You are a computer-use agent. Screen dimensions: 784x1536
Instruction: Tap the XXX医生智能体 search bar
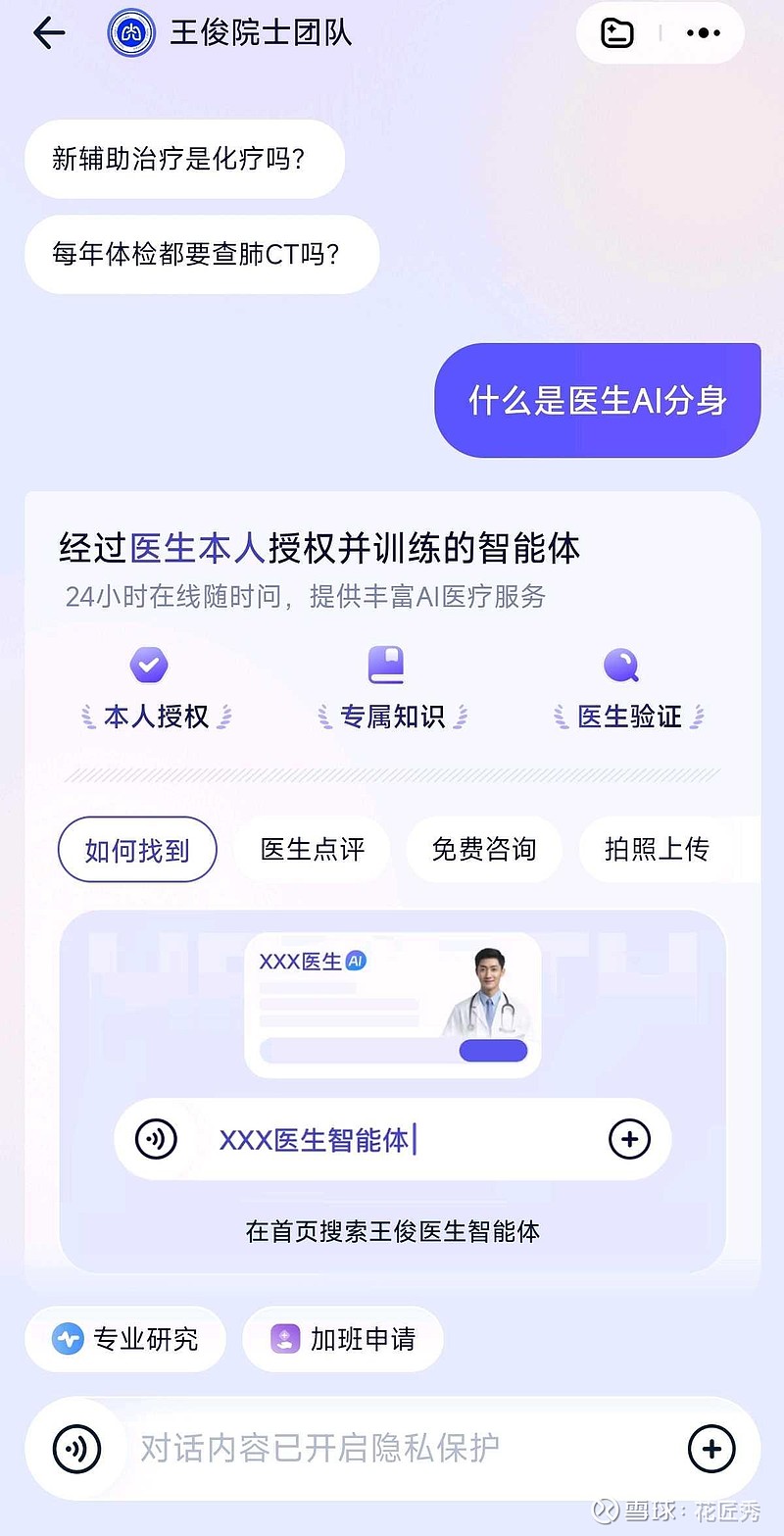coord(390,1139)
